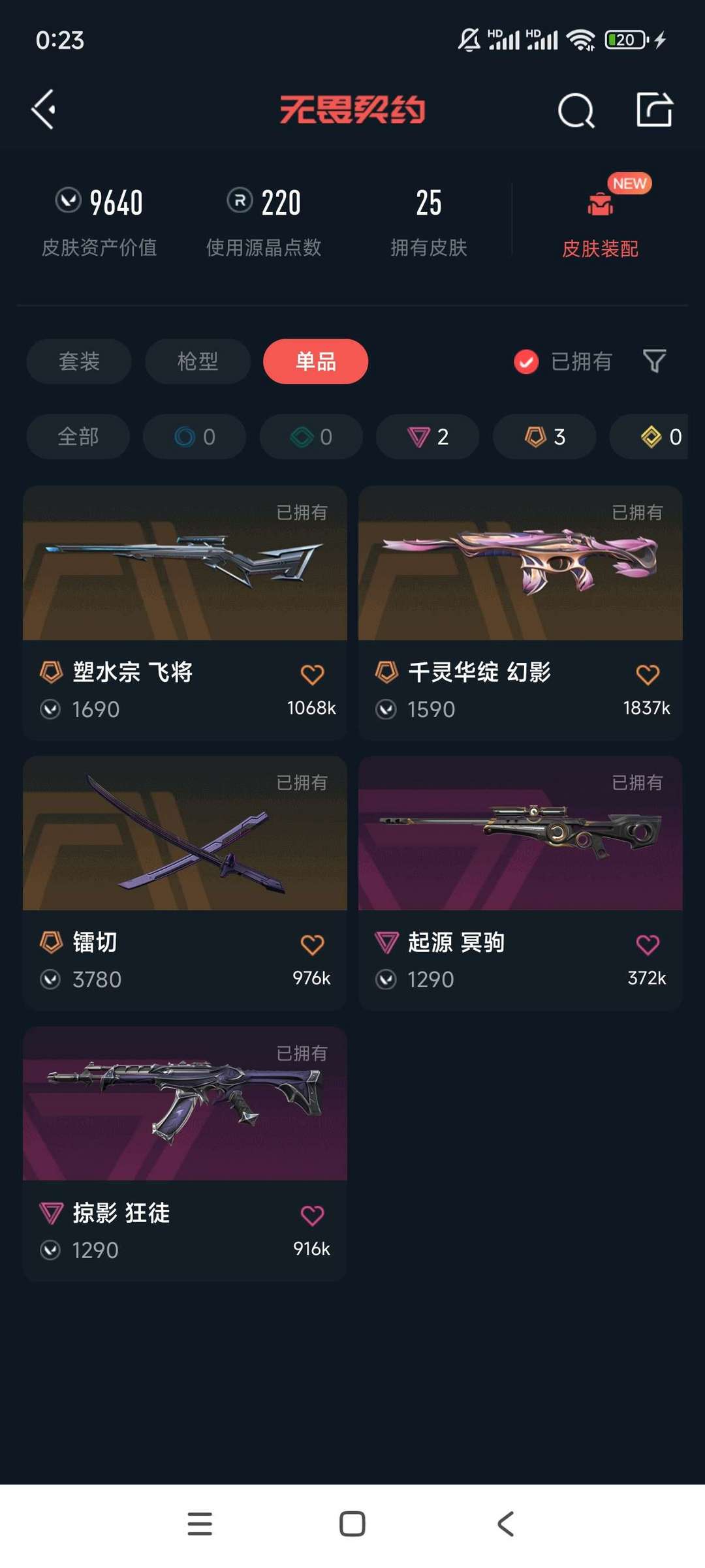
Task: Select the blue rarity filter showing 0
Action: click(x=194, y=437)
